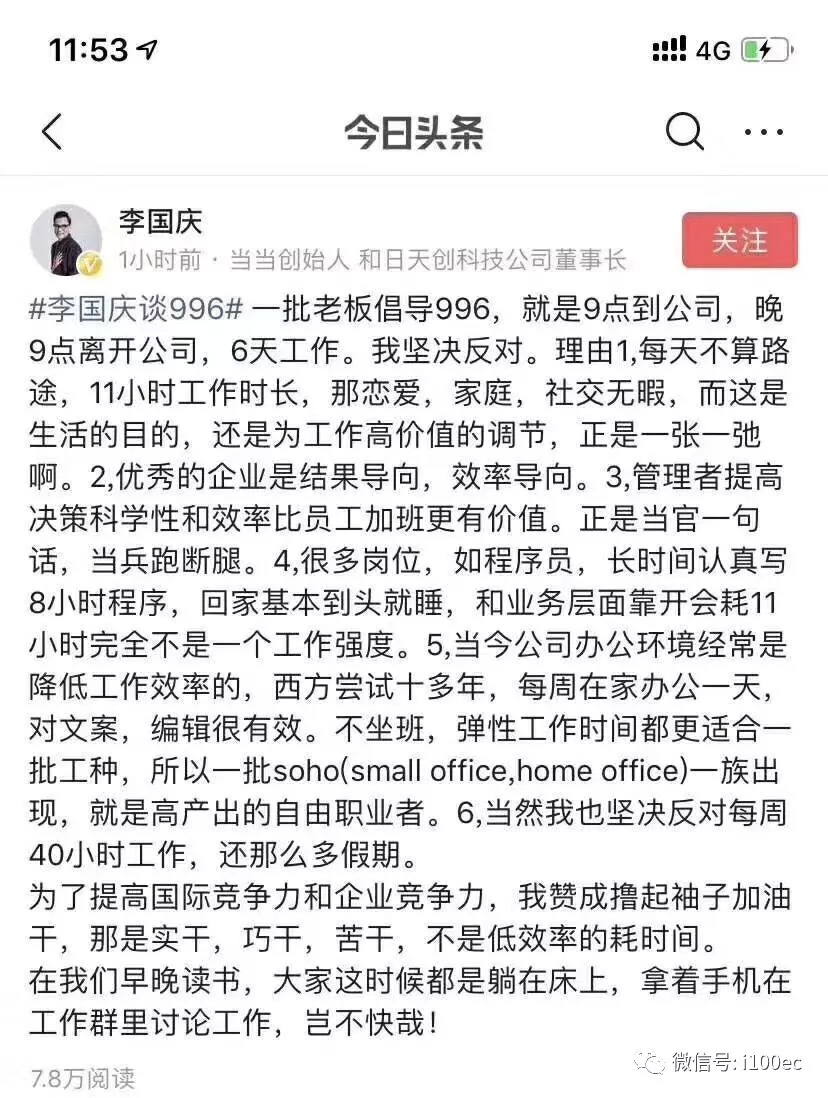Image resolution: width=828 pixels, height=1098 pixels.
Task: Open the #李国庆谈996# hashtag topic
Action: 136,310
